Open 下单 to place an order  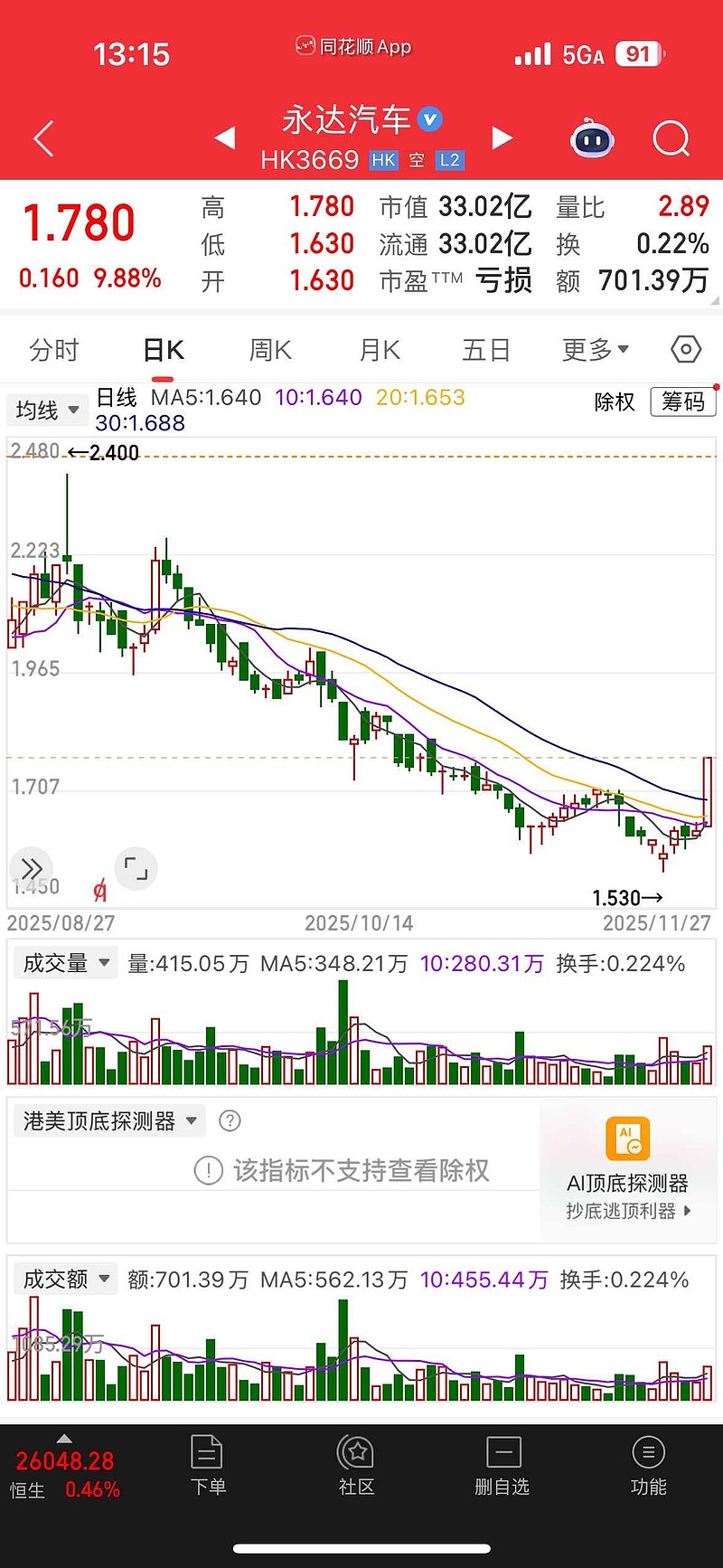click(x=208, y=1465)
